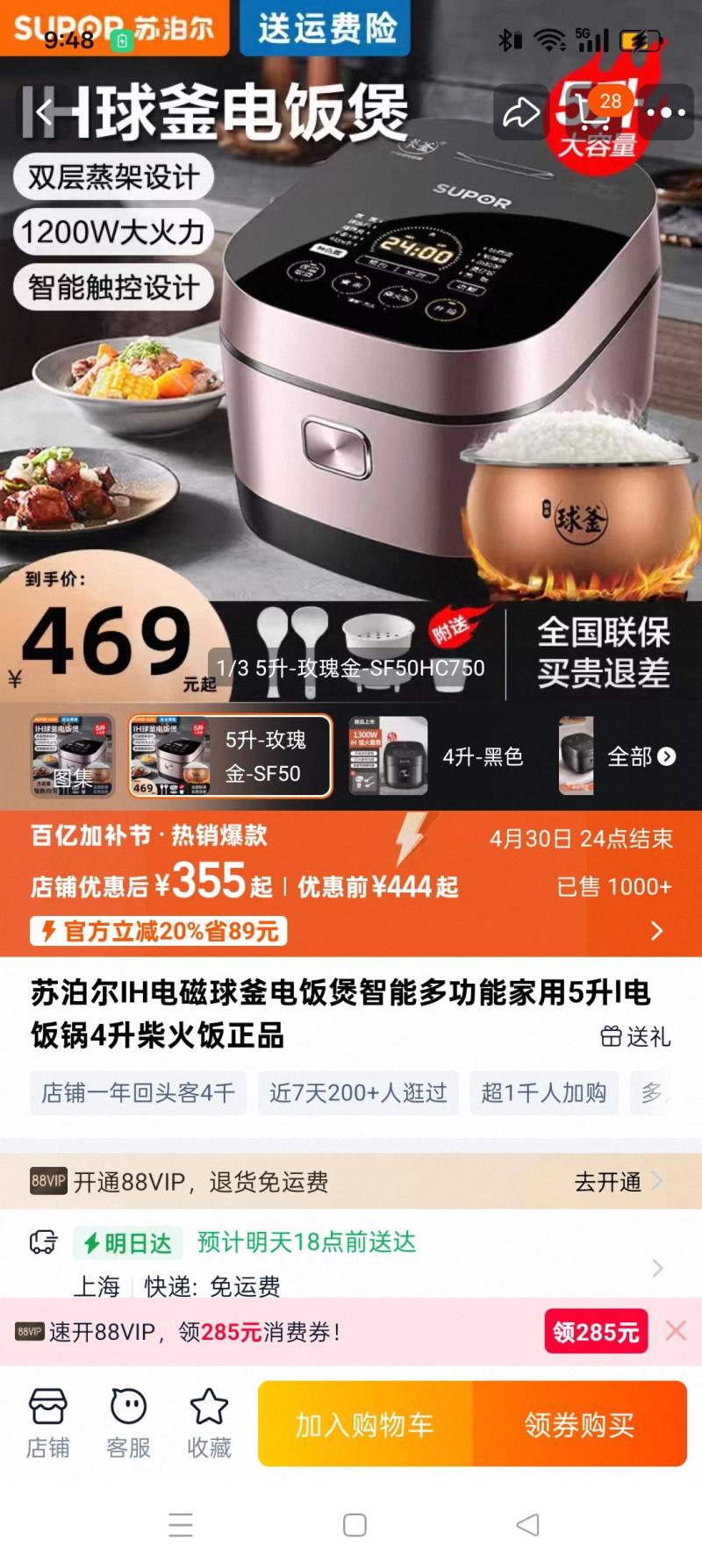The width and height of the screenshot is (702, 1568).
Task: Add product to 收藏 favorites
Action: point(209,1423)
